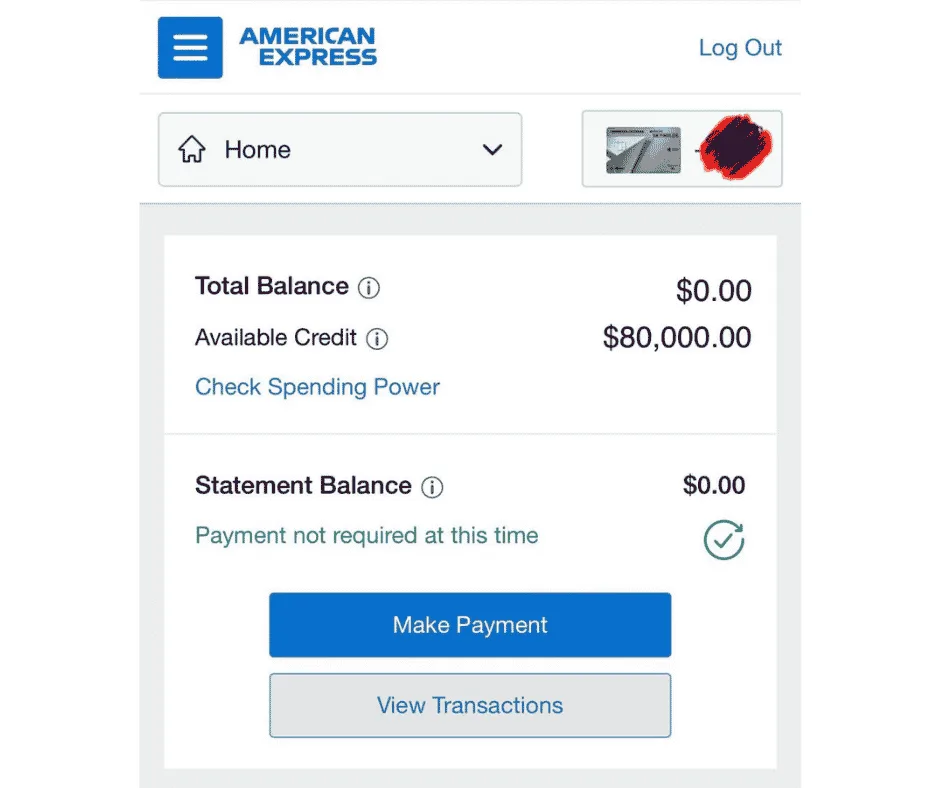Expand the Home dropdown

tap(340, 150)
